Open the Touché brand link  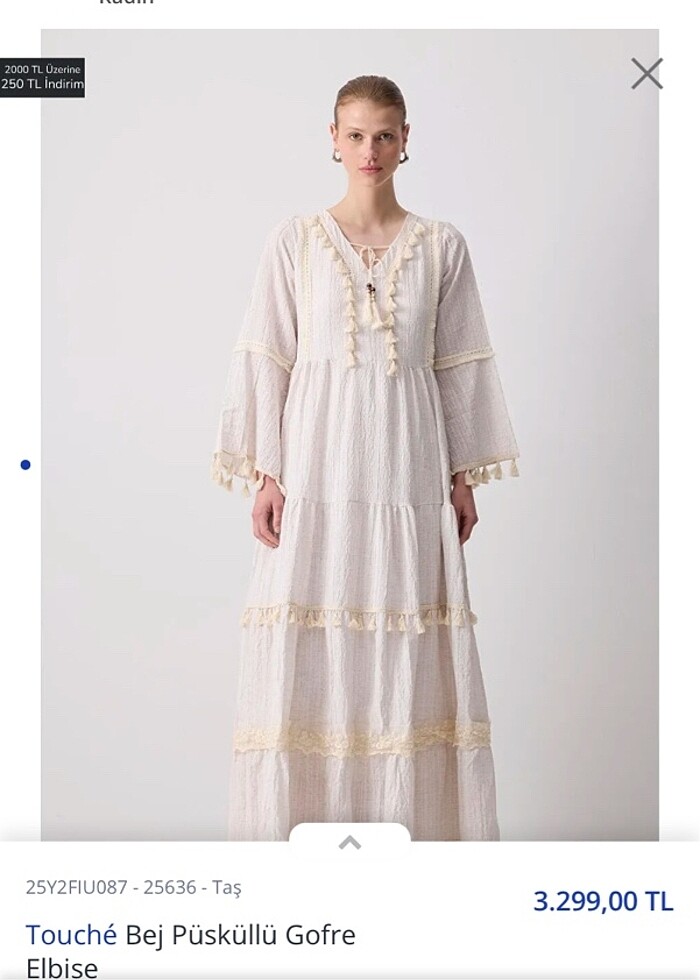point(71,935)
